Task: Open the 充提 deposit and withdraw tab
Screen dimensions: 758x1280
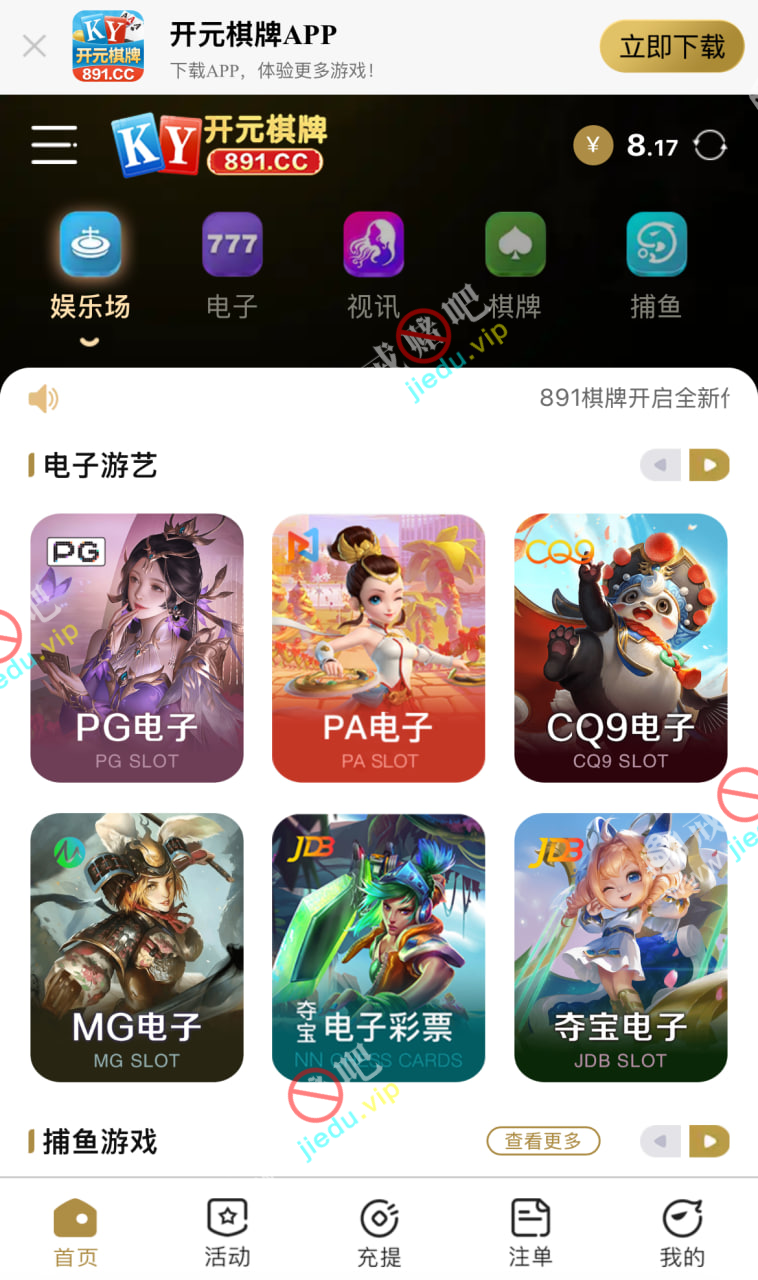Action: [x=379, y=1233]
